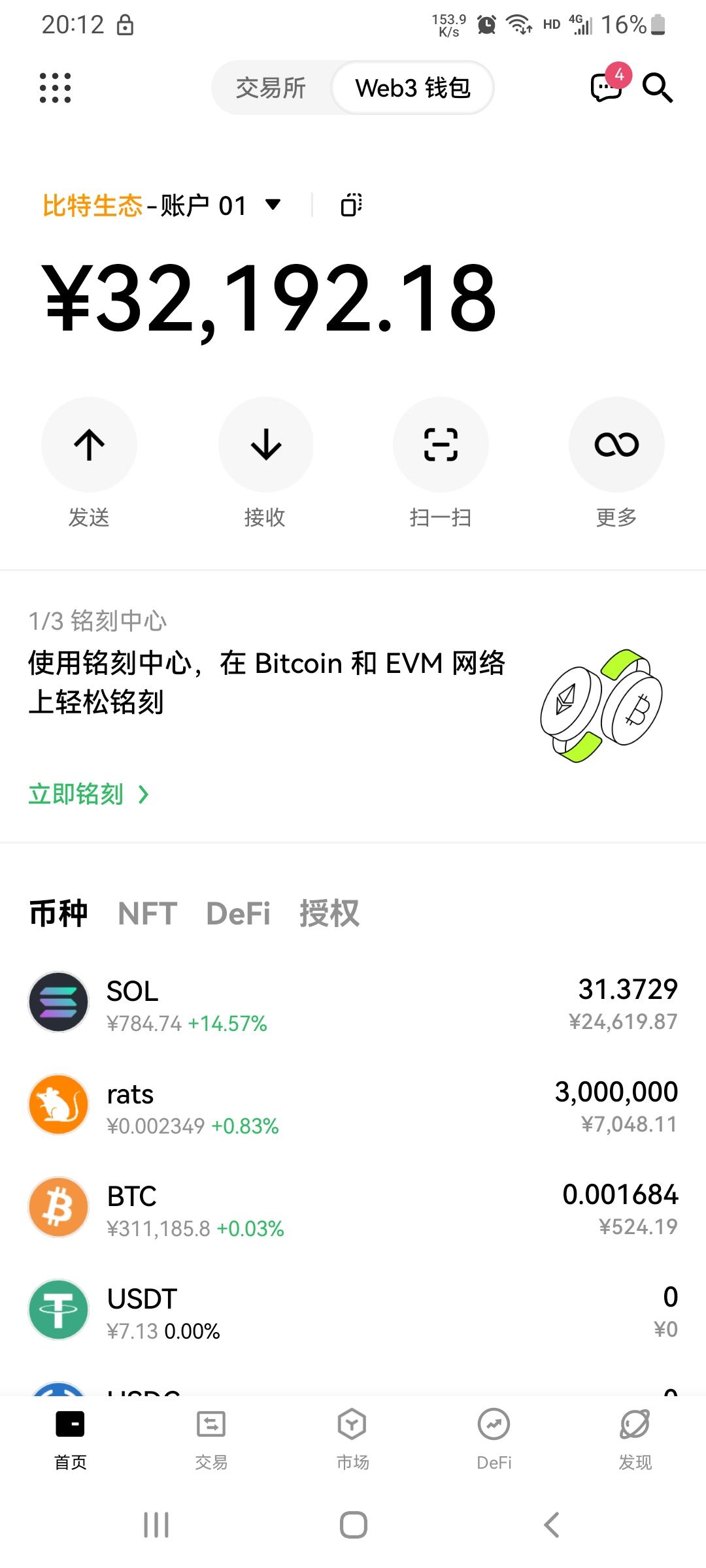Keep Web3 钱包 mode selected
The image size is (706, 1568).
pos(412,88)
